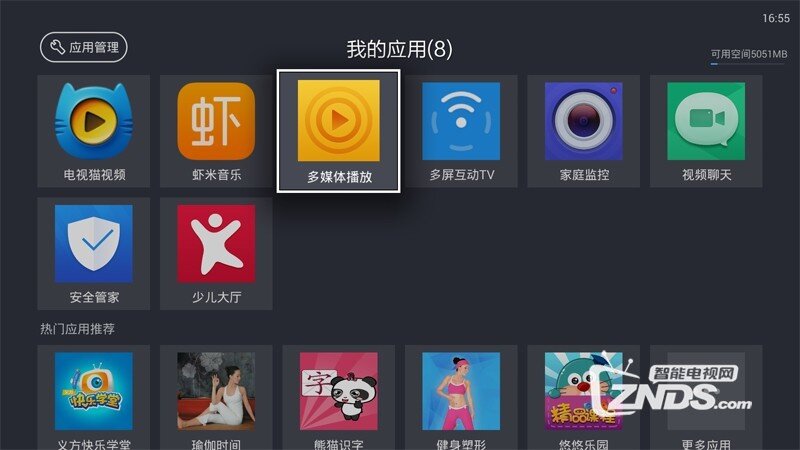Open 多屏互动TV app
The height and width of the screenshot is (450, 800).
[461, 131]
